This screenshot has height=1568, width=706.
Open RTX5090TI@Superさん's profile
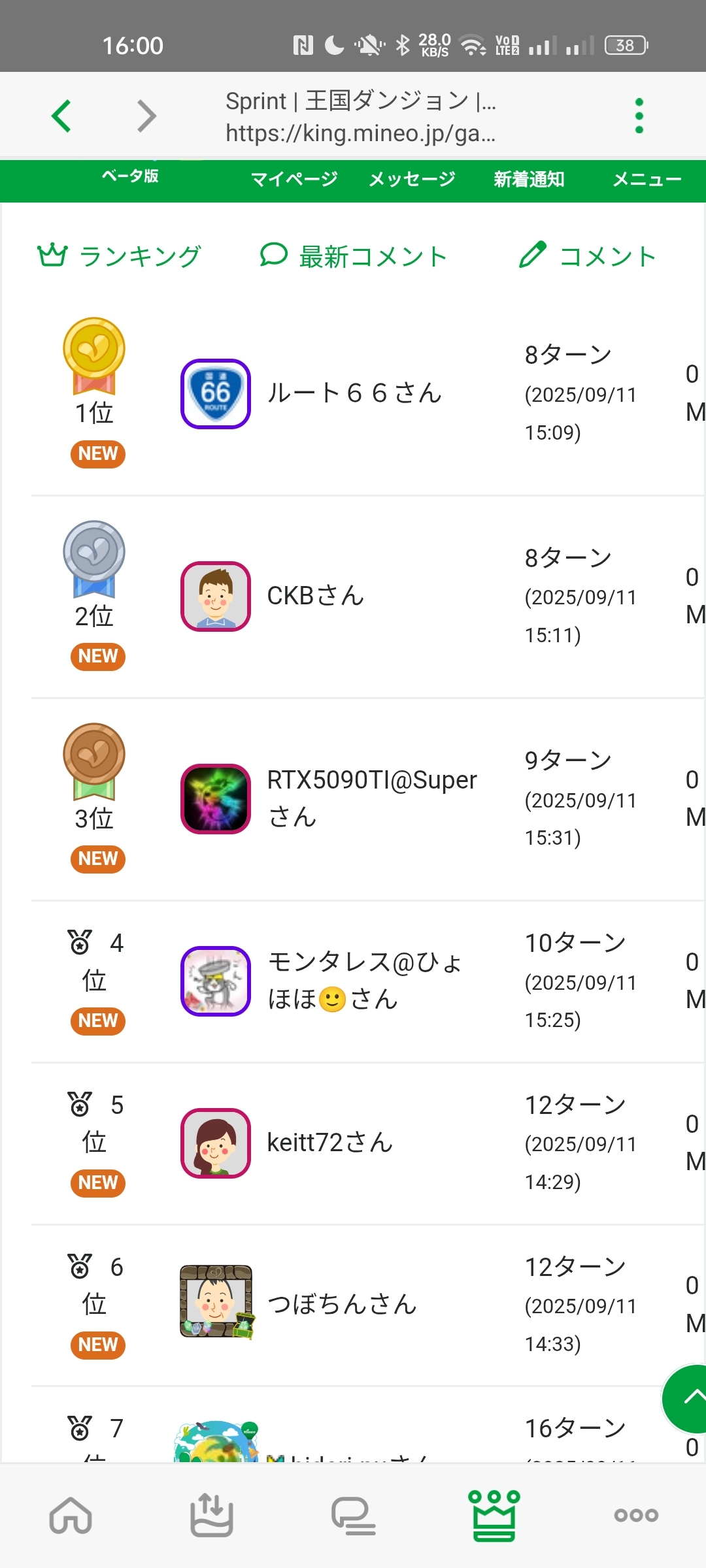point(371,798)
